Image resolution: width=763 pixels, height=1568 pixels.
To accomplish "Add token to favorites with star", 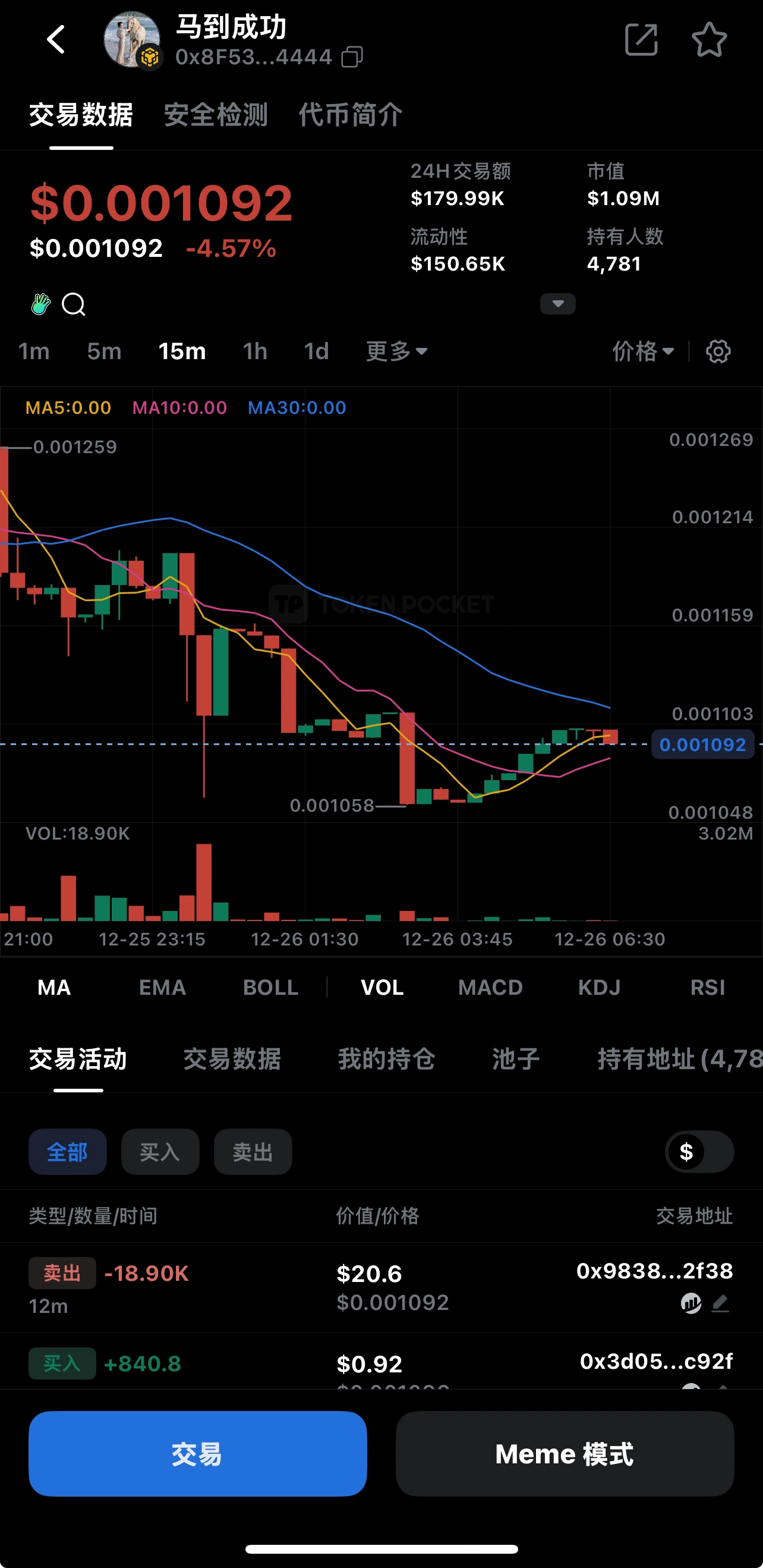I will point(709,40).
